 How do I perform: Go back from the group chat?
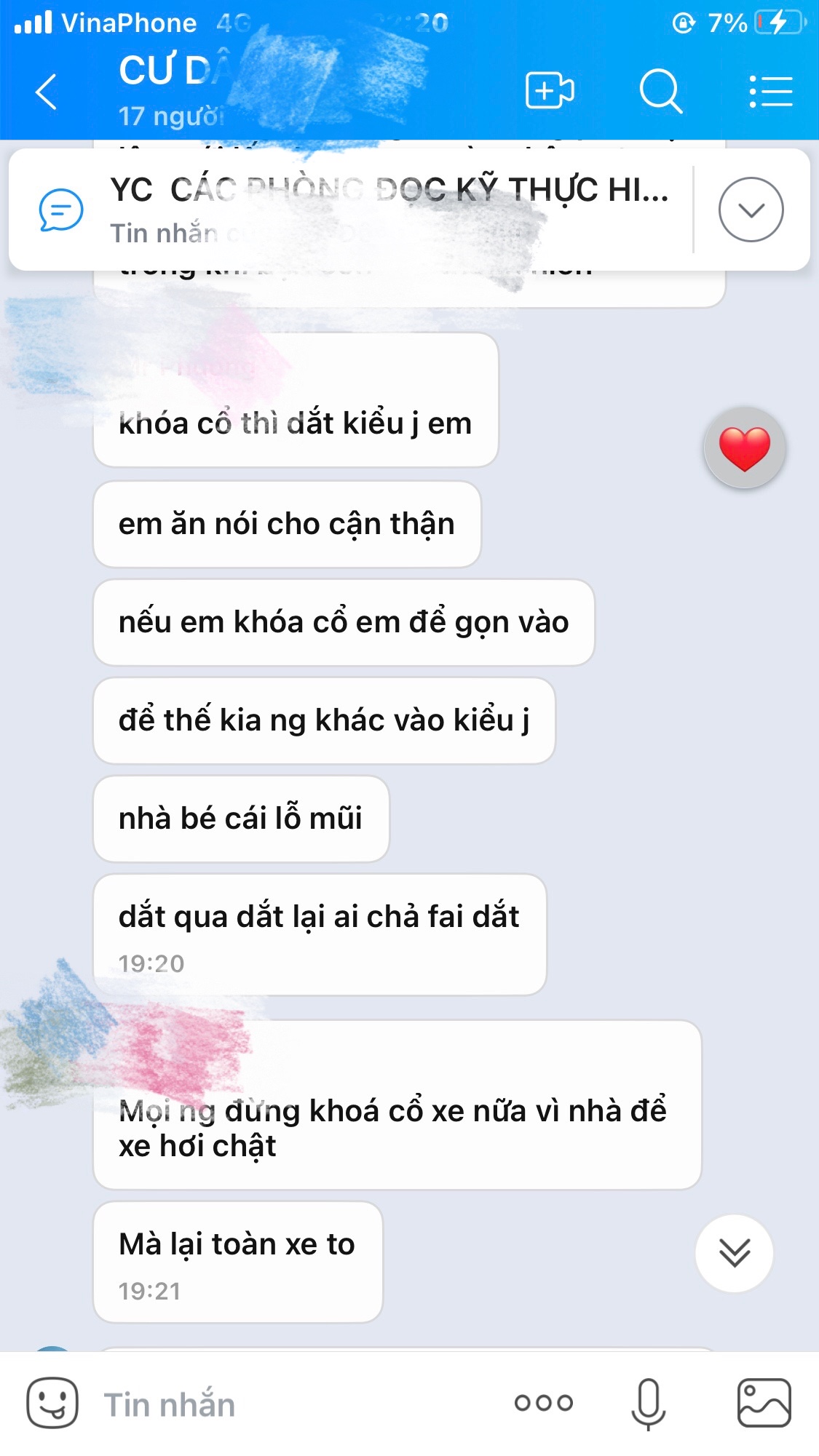point(46,92)
